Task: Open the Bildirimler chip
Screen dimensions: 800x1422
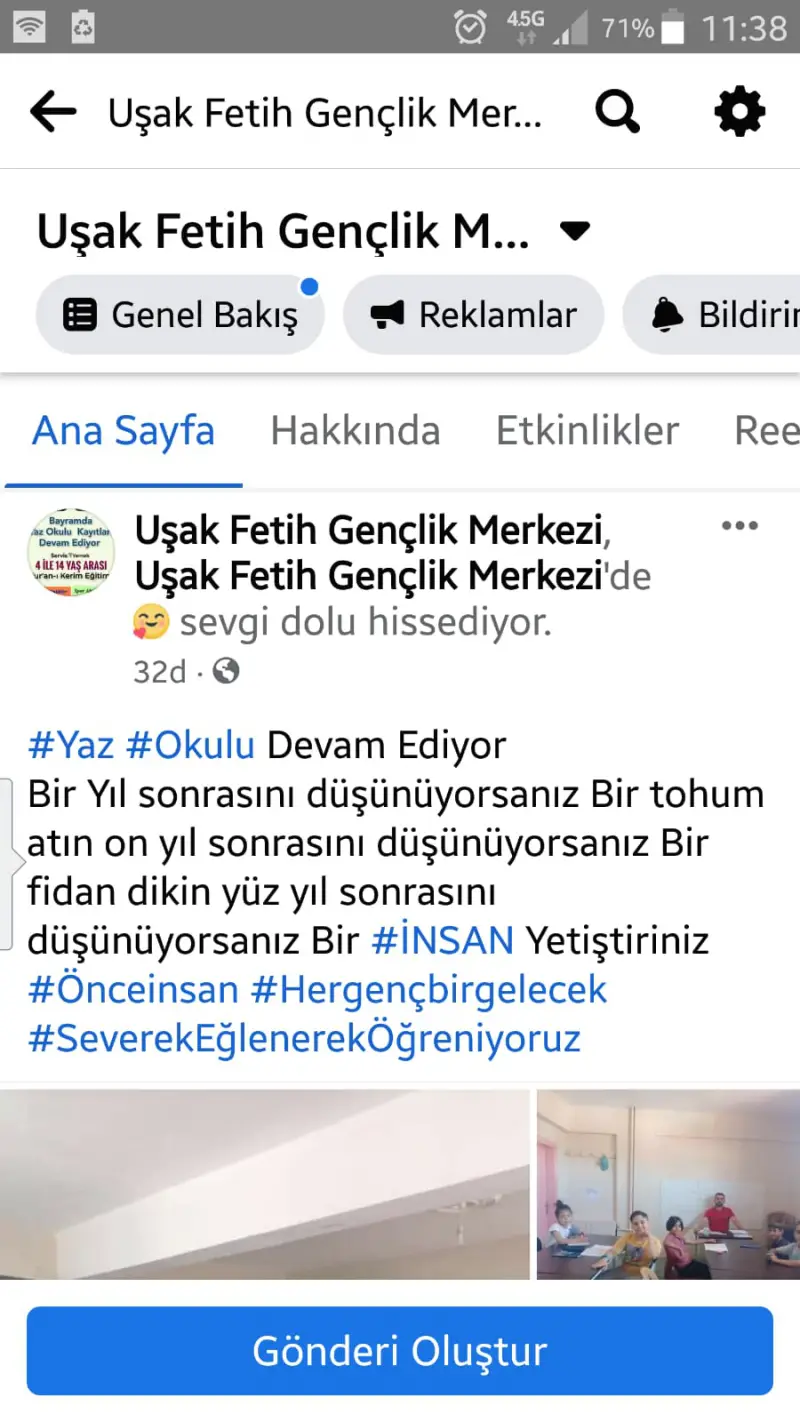Action: point(712,315)
